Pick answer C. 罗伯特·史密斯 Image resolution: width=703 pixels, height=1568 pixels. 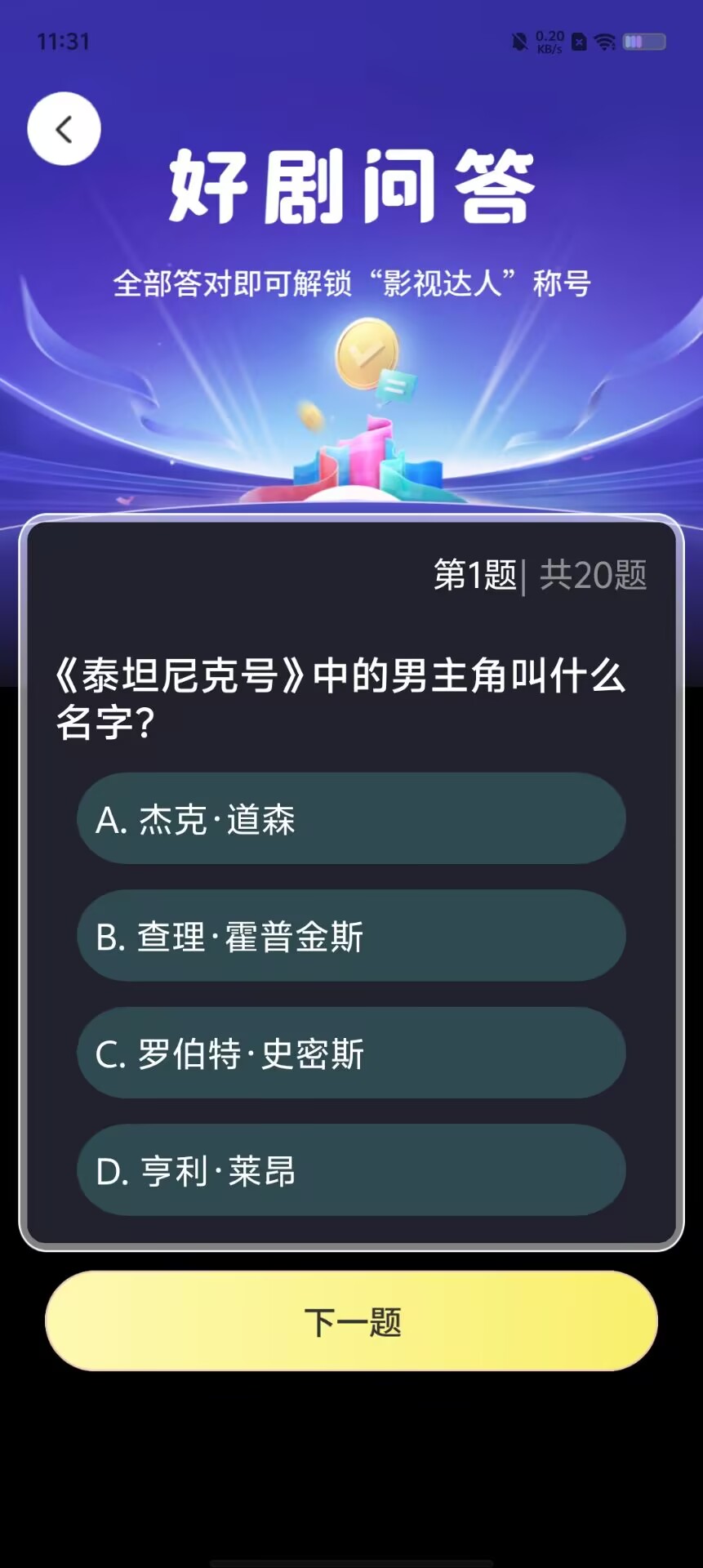pos(351,1053)
